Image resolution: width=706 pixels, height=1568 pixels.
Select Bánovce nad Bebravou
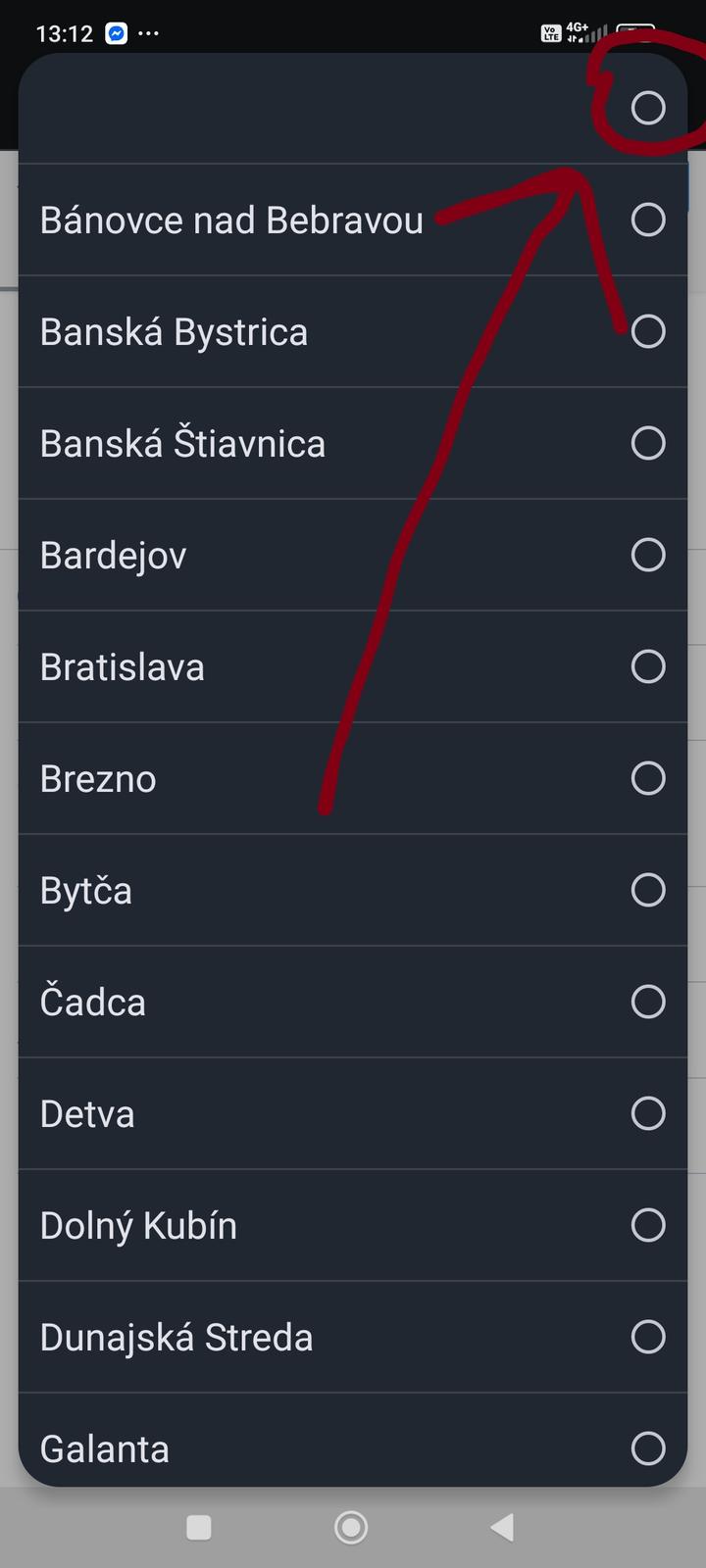point(647,220)
